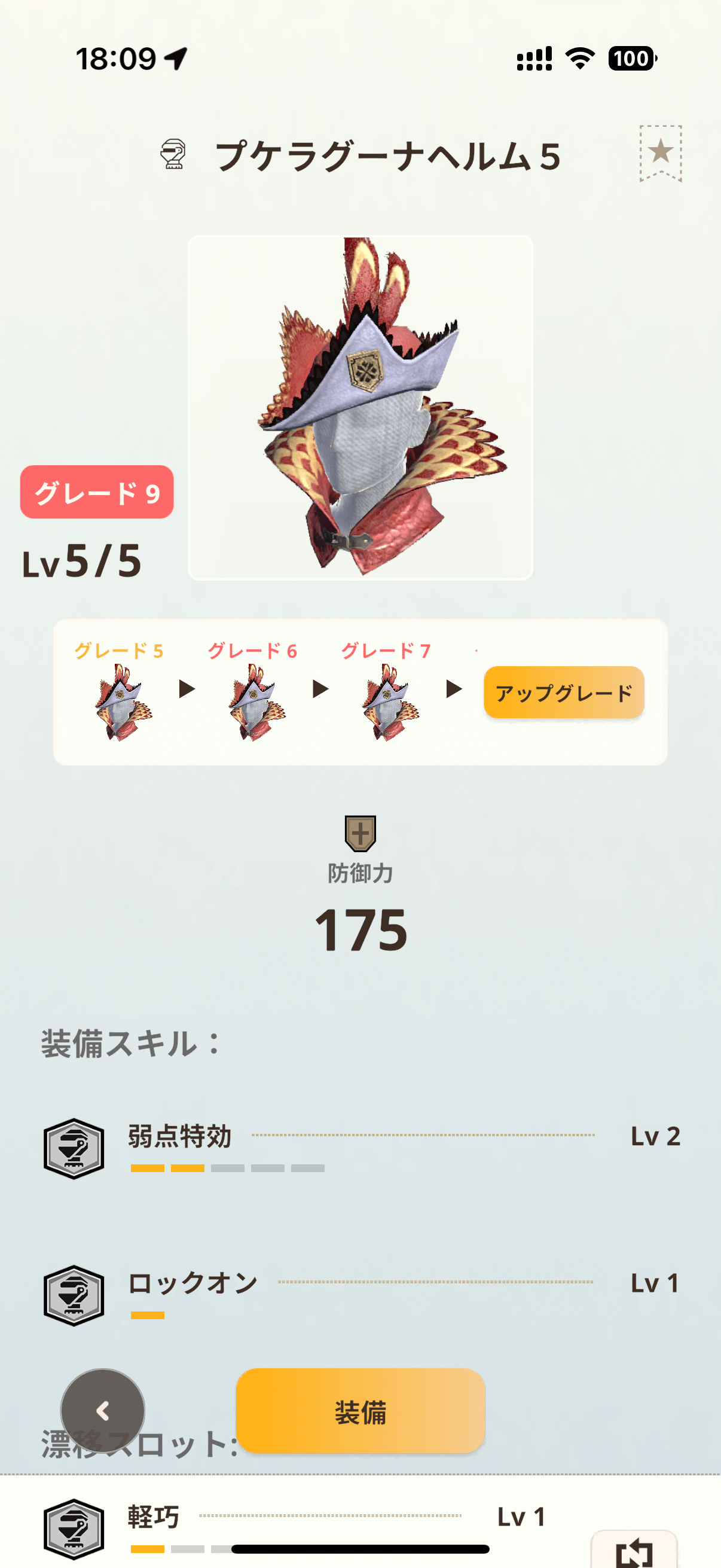Equip the helm with 装備 button
The image size is (721, 1568).
(x=360, y=1411)
